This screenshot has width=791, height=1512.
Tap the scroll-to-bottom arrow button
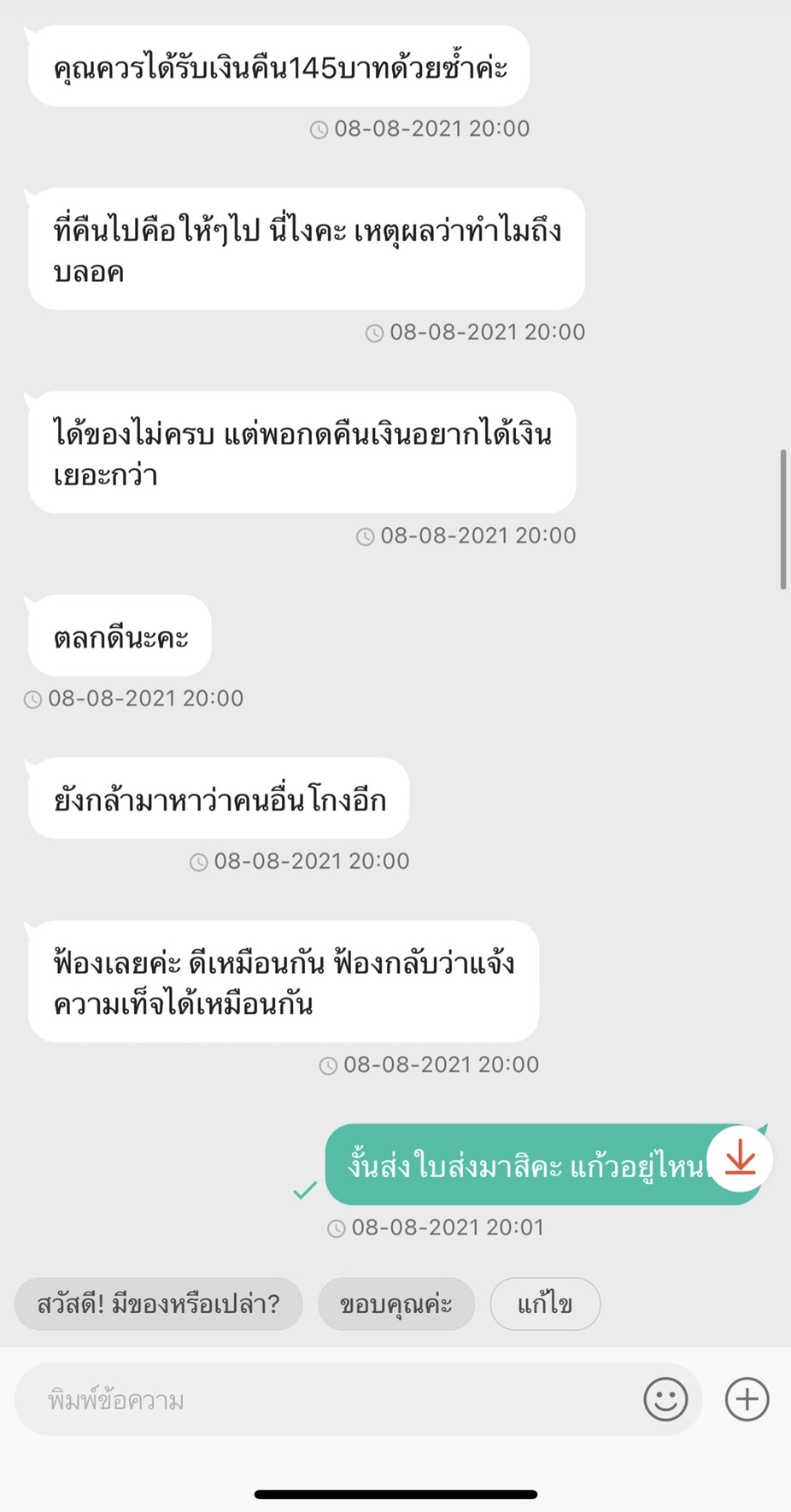(740, 1159)
